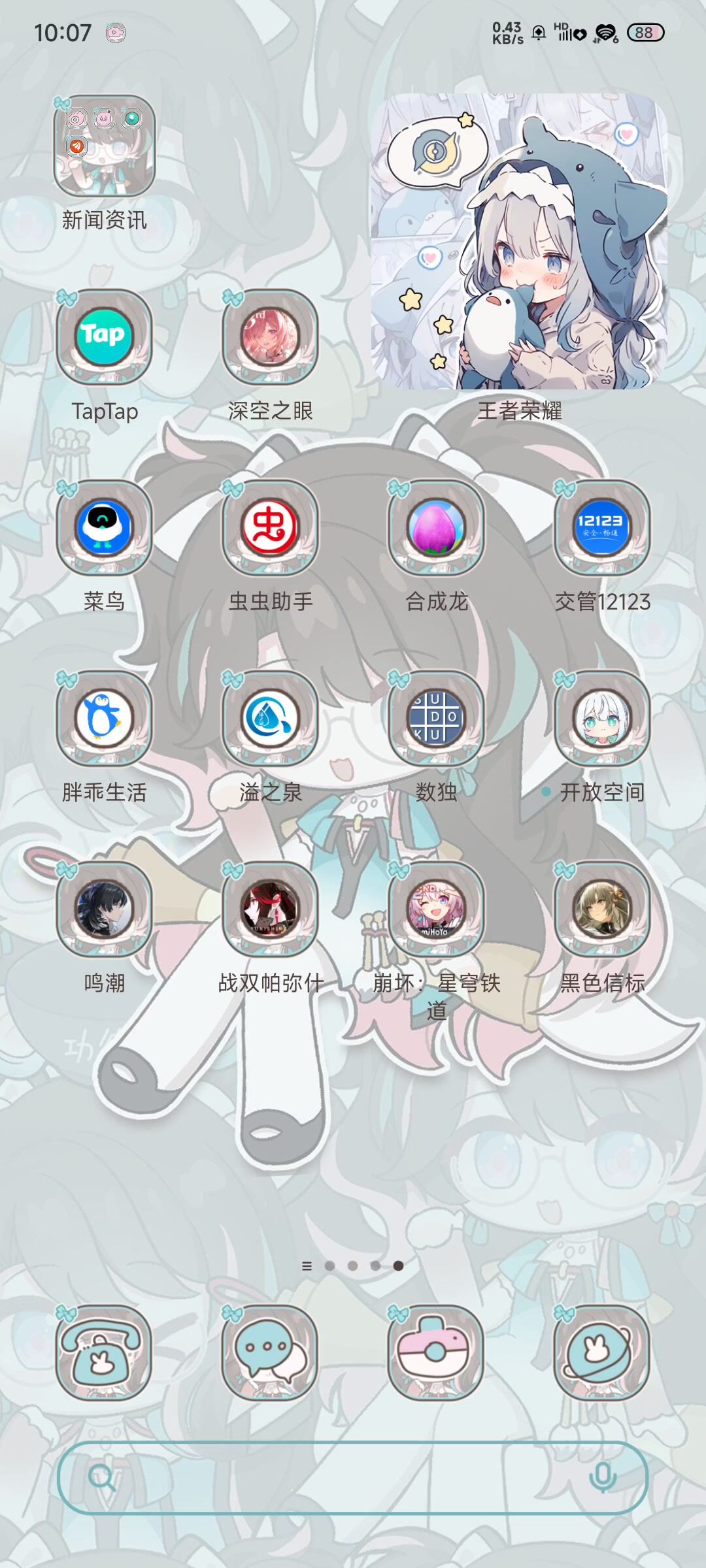Viewport: 706px width, 1568px height.
Task: Open 战双帕弥什
Action: [x=270, y=909]
